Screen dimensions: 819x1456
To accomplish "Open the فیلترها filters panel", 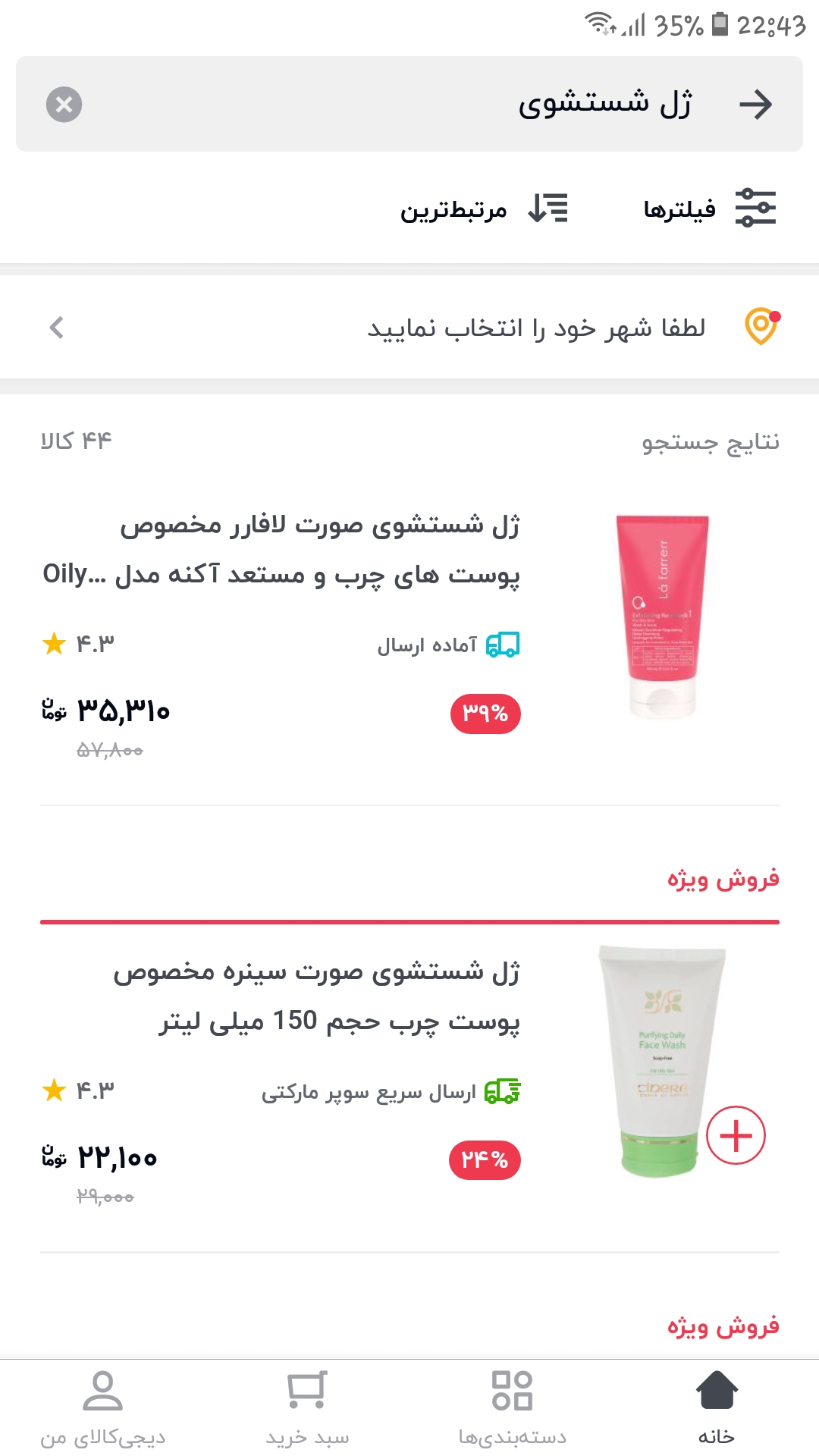I will point(709,208).
